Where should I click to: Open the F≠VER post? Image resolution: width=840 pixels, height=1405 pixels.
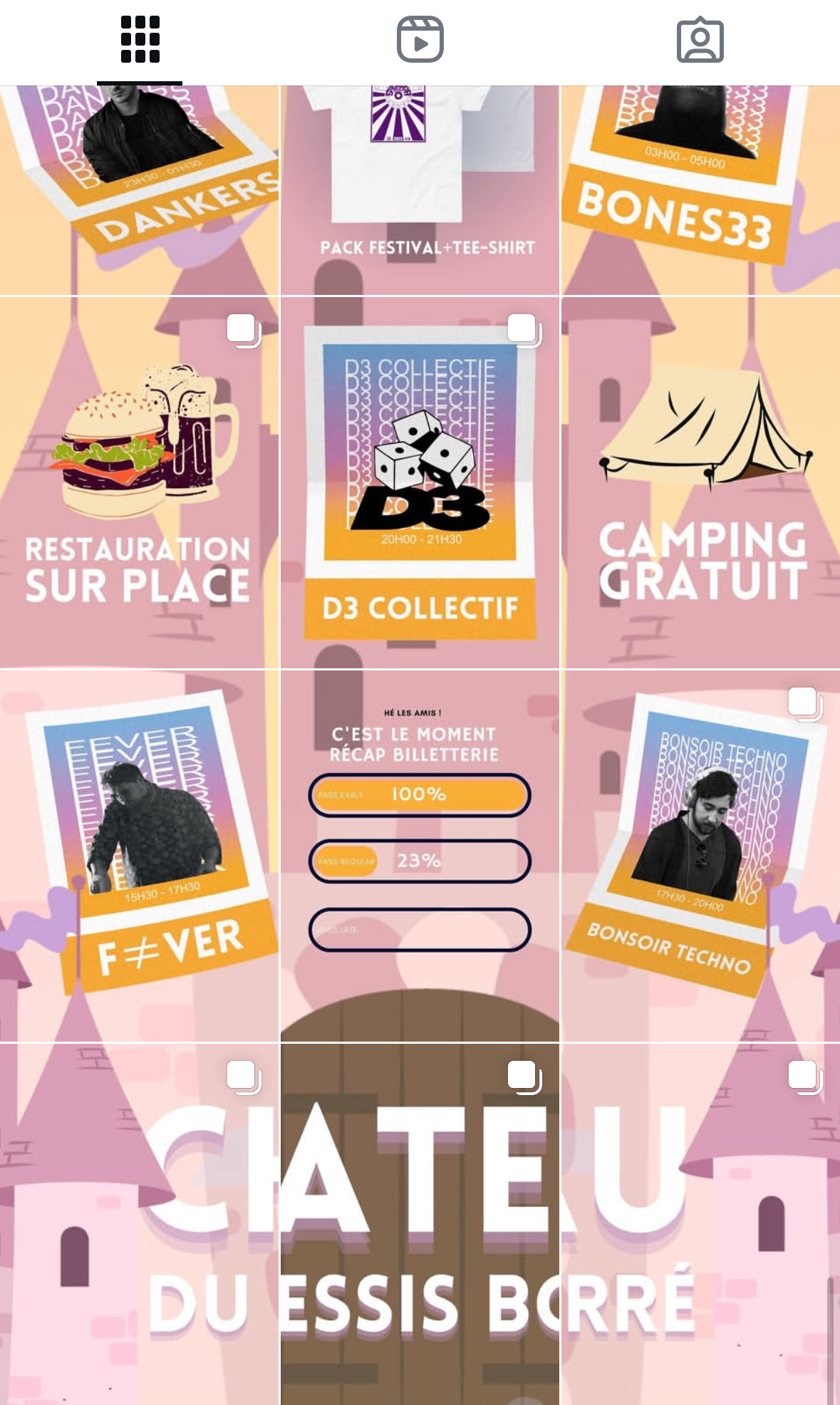(139, 856)
